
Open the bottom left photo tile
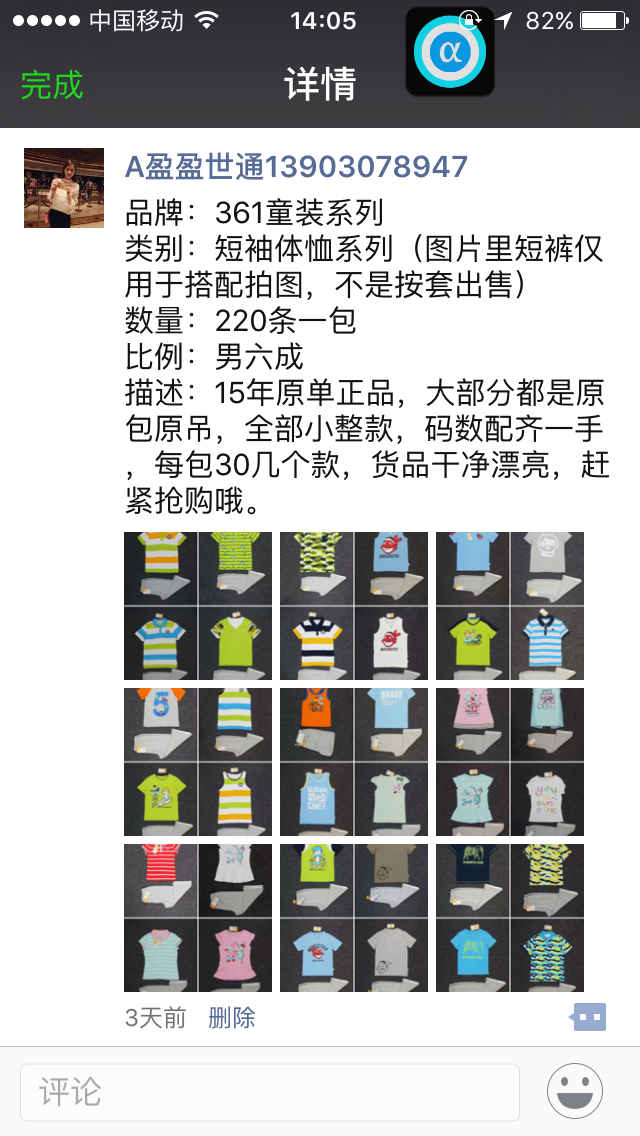point(198,918)
